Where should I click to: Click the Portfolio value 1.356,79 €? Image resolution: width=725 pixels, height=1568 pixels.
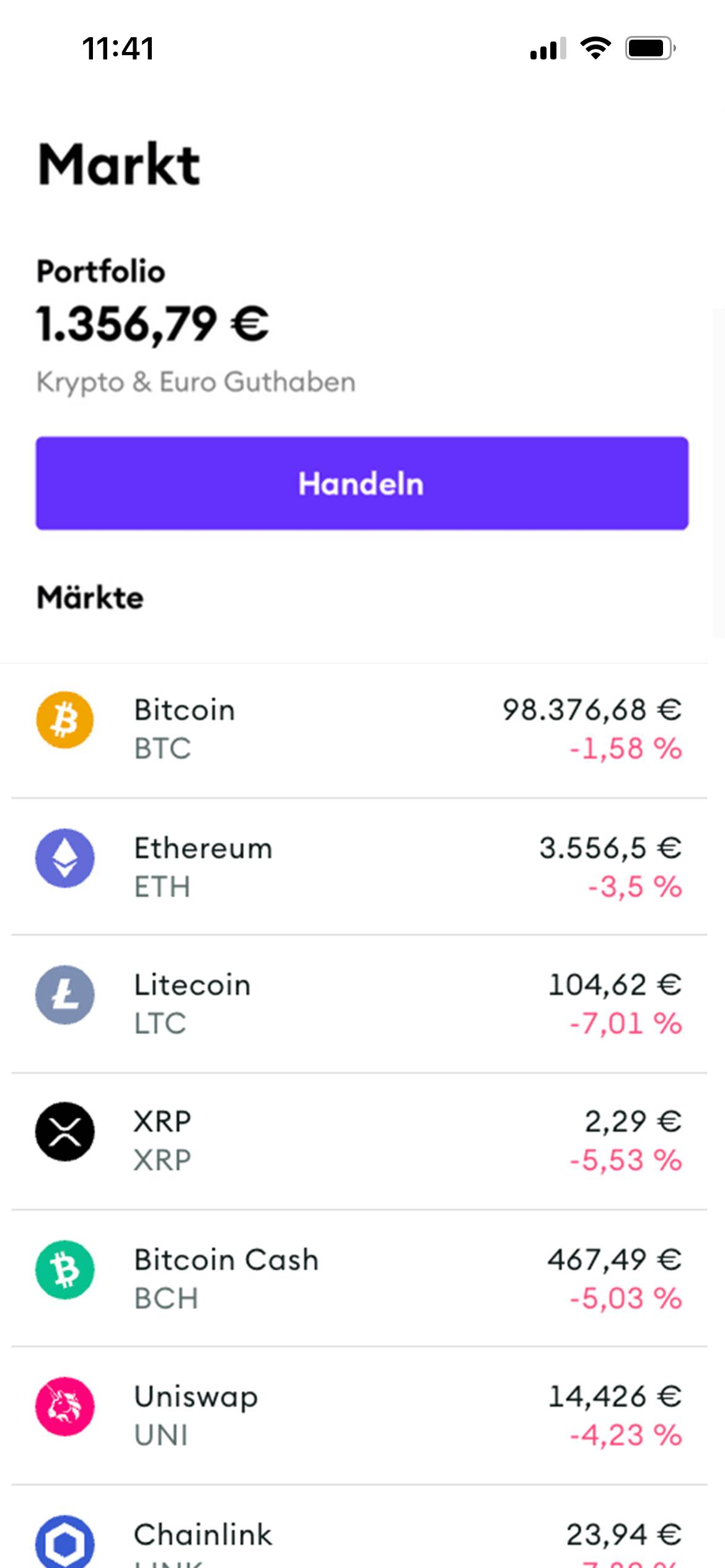(152, 324)
